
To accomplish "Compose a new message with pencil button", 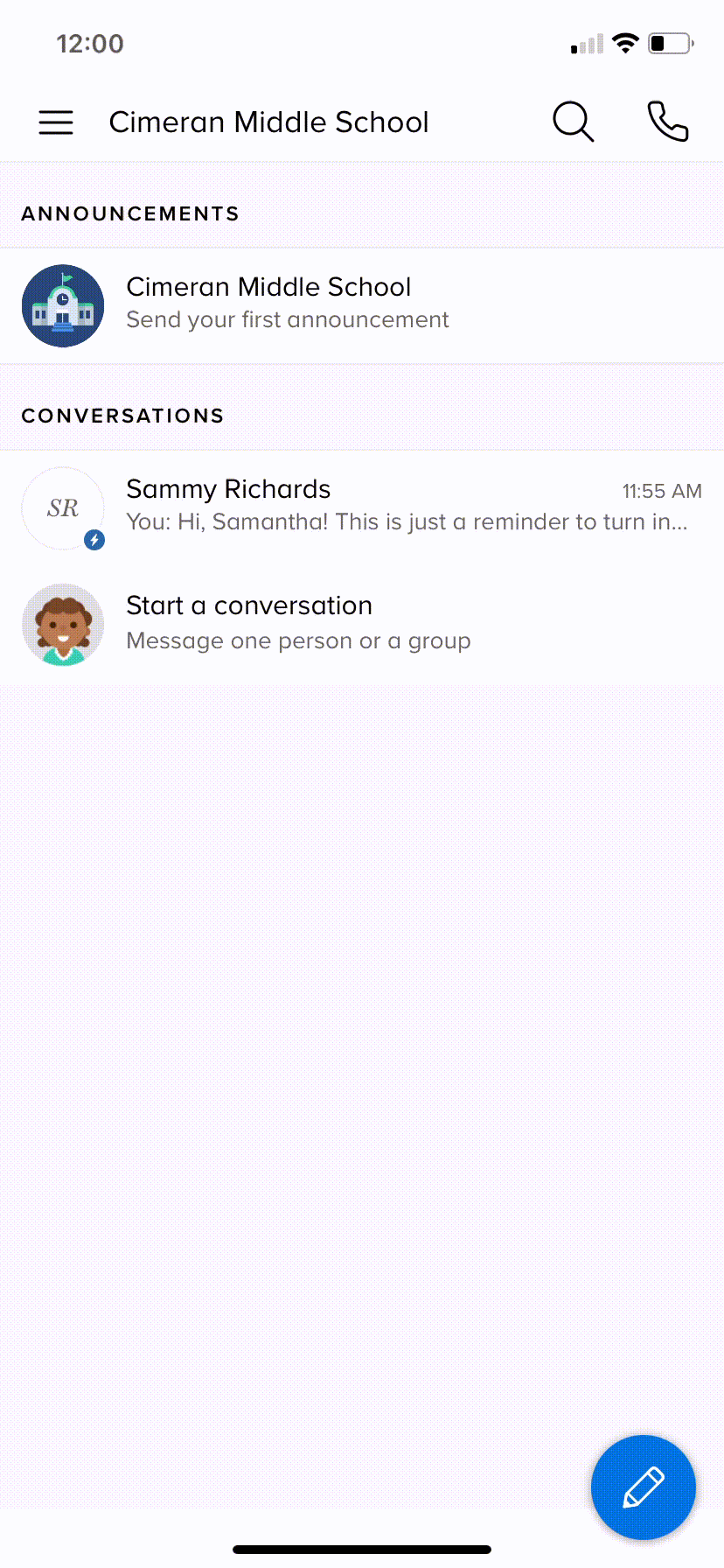I will [x=644, y=1487].
